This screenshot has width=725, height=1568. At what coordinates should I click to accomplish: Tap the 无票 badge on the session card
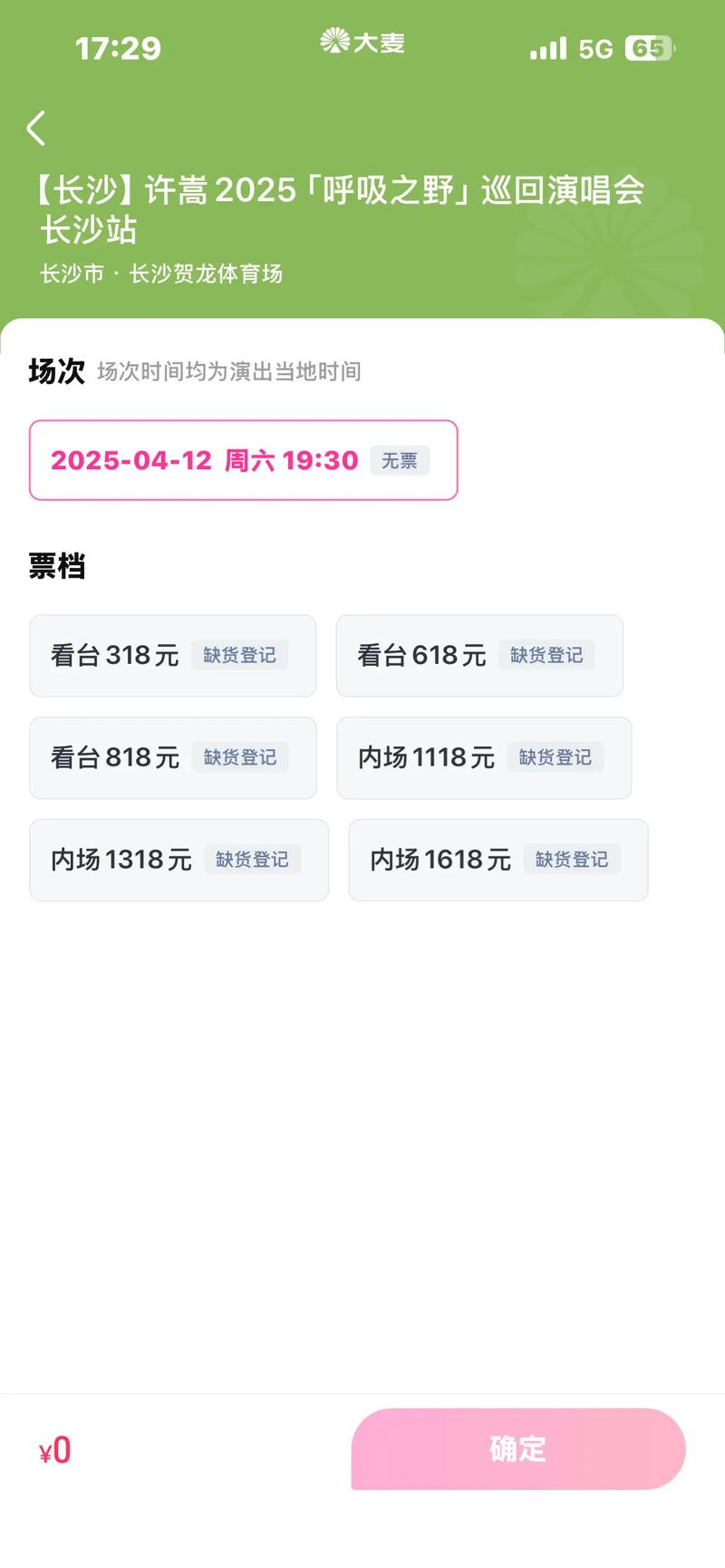point(401,460)
